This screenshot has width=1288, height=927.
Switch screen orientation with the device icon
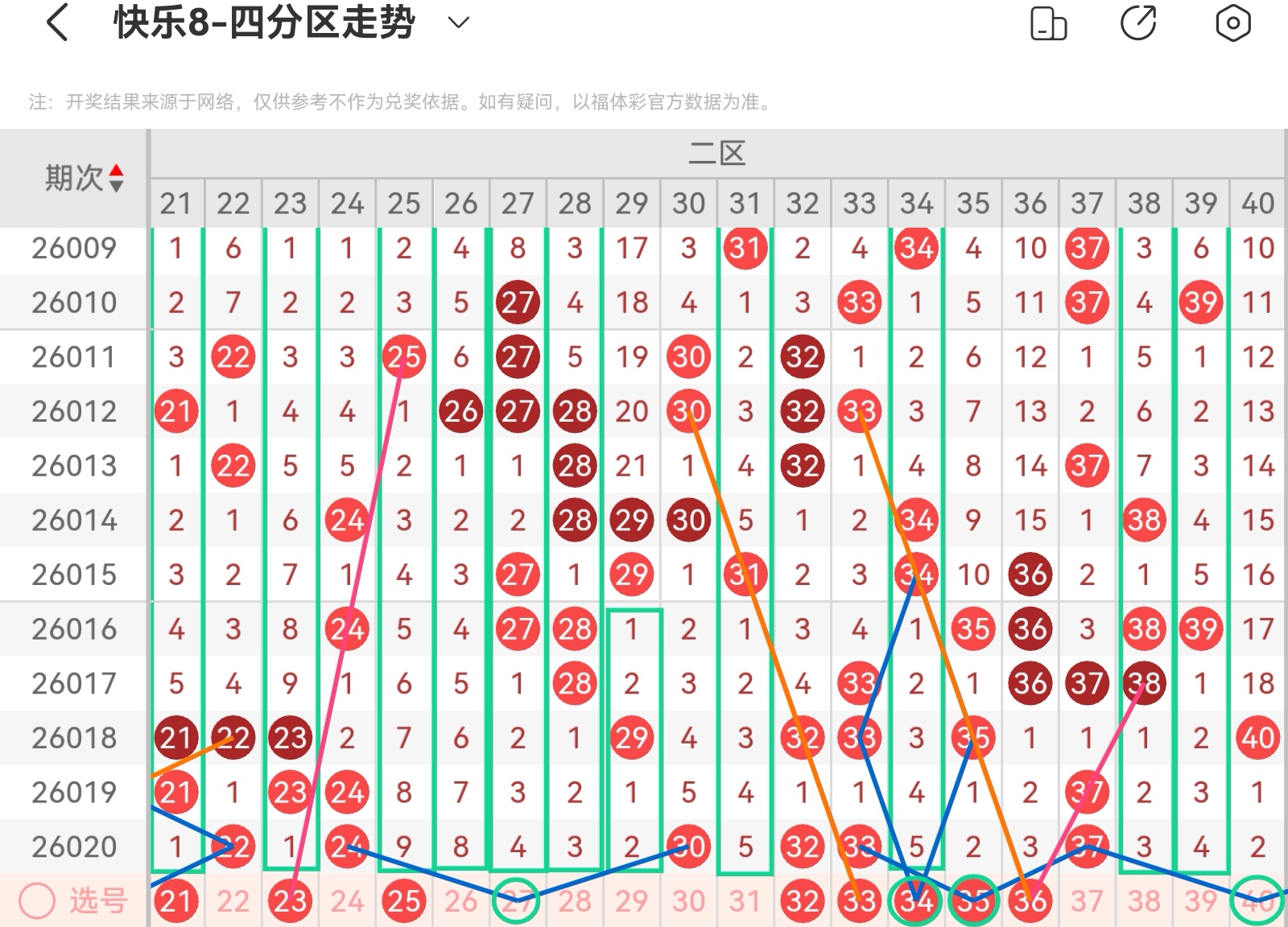coord(1048,23)
